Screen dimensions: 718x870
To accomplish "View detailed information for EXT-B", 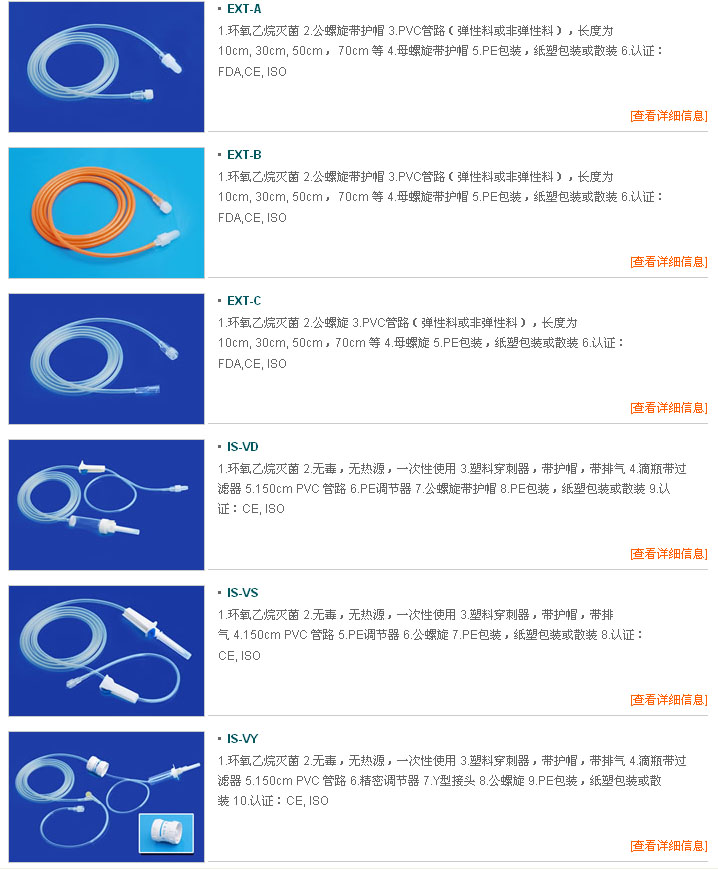I will [668, 262].
